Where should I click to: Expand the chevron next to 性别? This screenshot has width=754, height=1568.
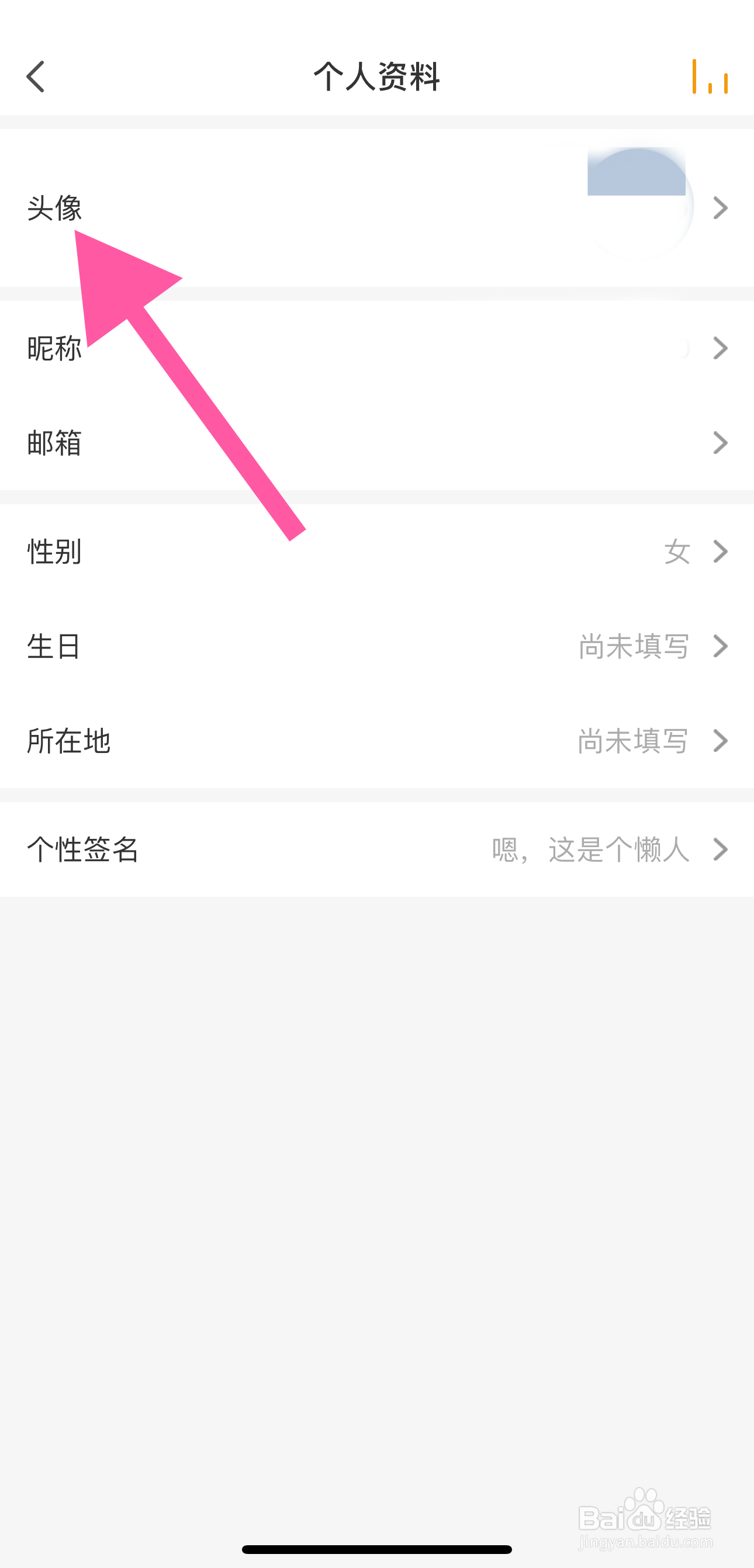click(x=721, y=551)
